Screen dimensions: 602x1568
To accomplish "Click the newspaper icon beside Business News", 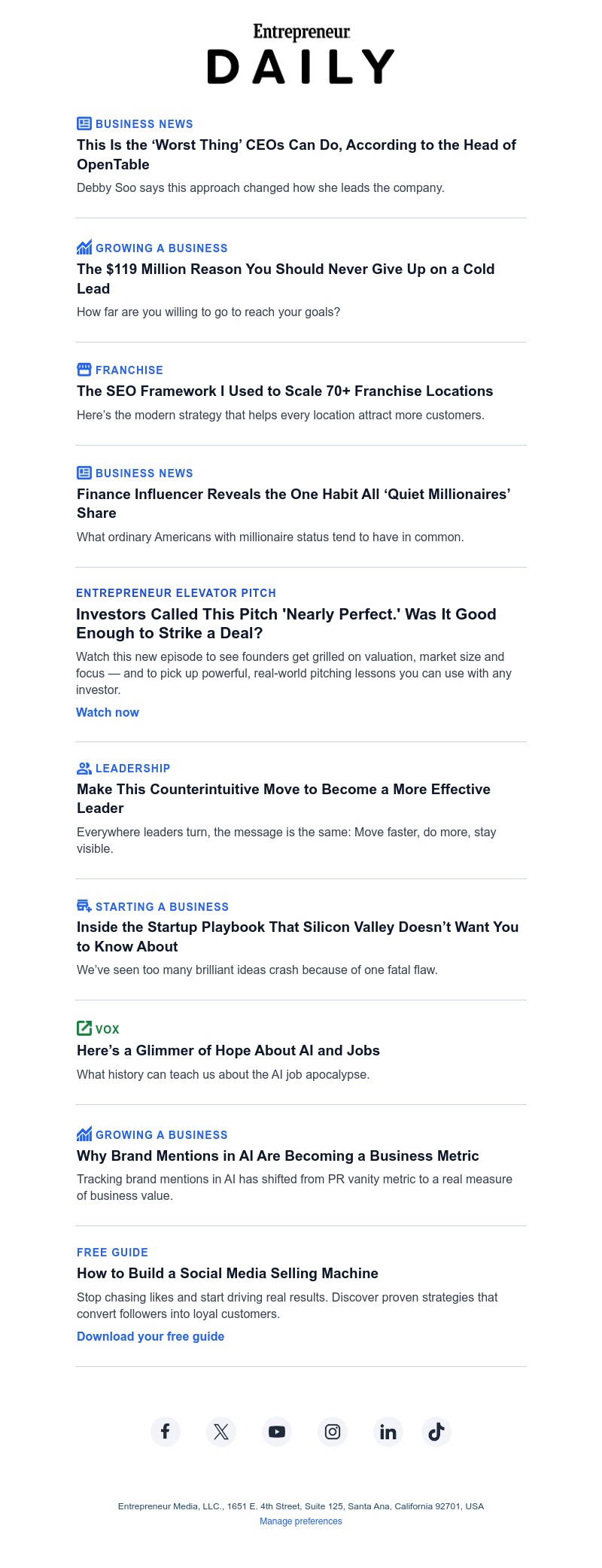I will (x=84, y=123).
